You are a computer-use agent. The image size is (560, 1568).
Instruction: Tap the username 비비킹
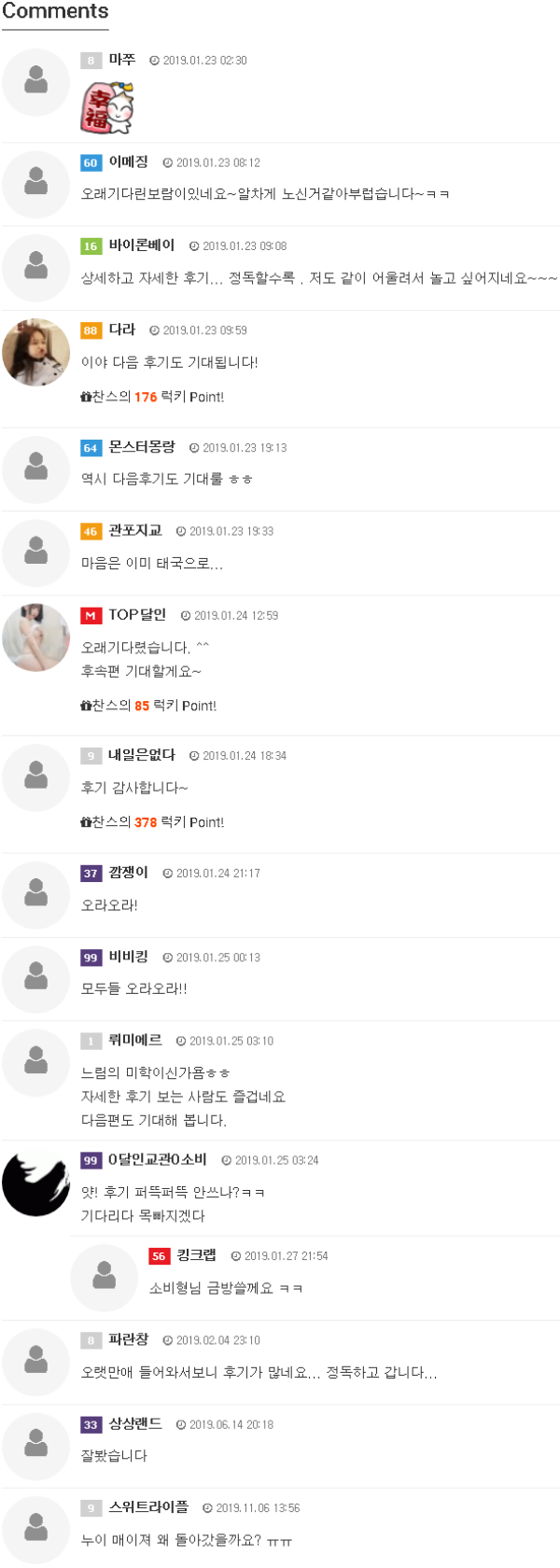pos(128,957)
